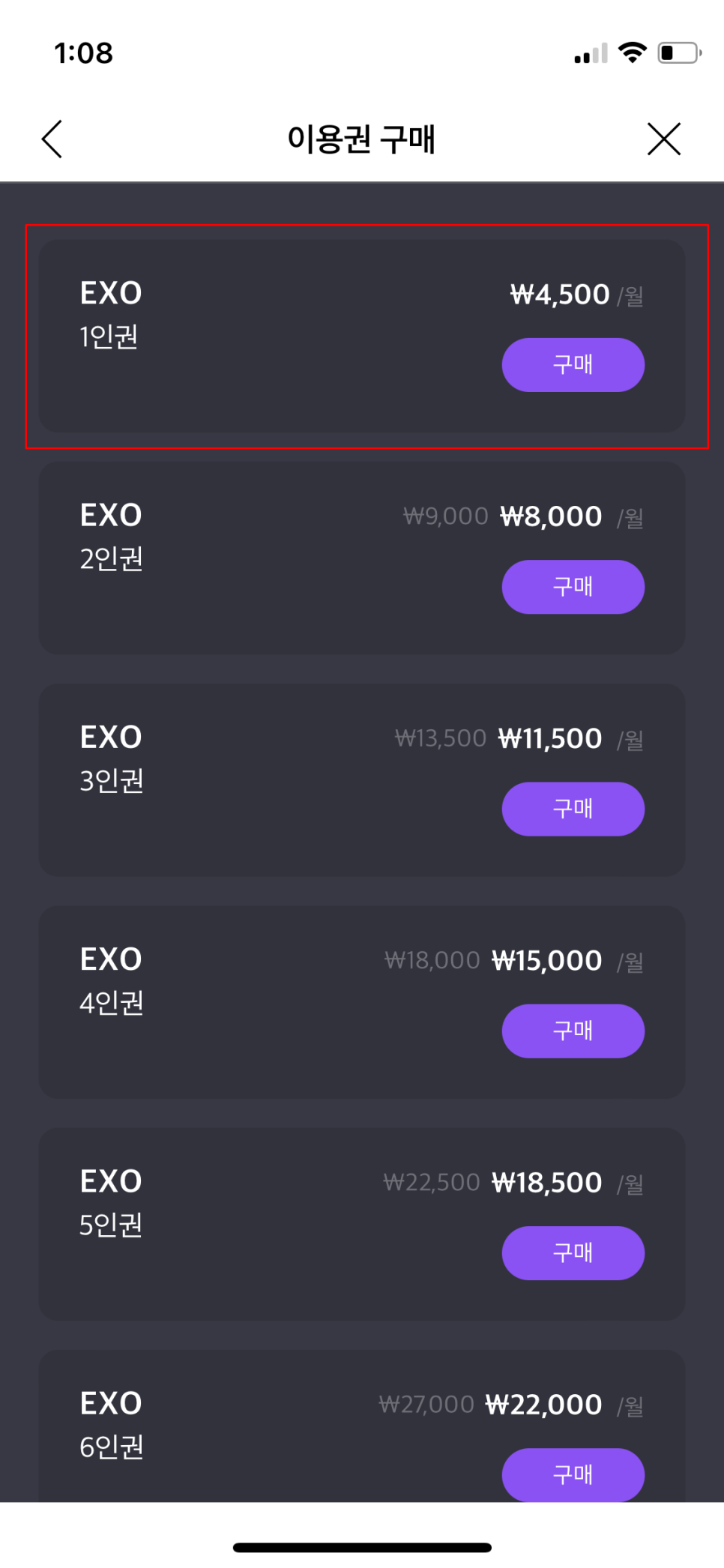Image resolution: width=724 pixels, height=1568 pixels.
Task: Go back from the 이용권 구매 page
Action: [52, 139]
